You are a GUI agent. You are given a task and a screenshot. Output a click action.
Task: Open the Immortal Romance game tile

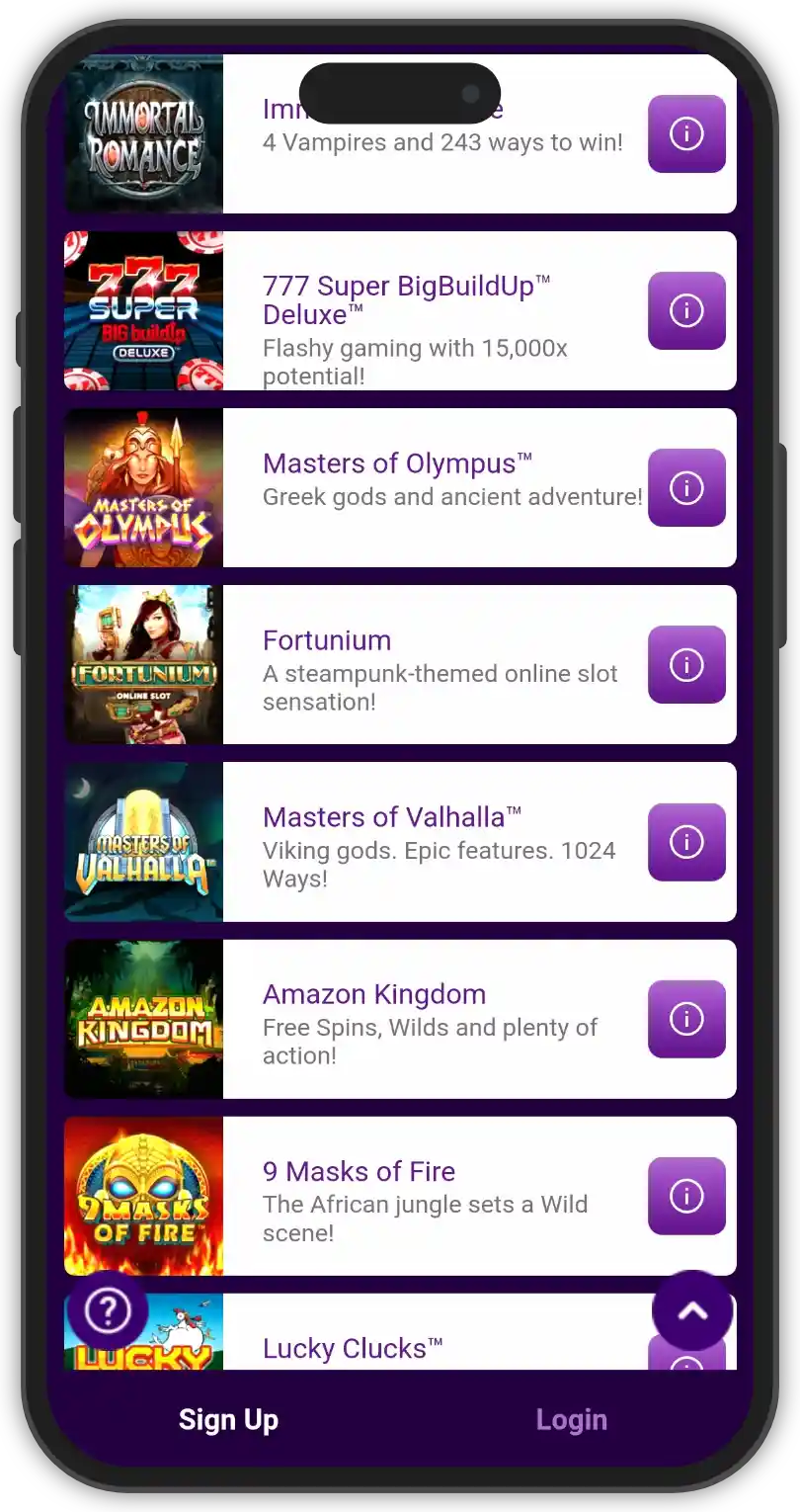pyautogui.click(x=144, y=133)
